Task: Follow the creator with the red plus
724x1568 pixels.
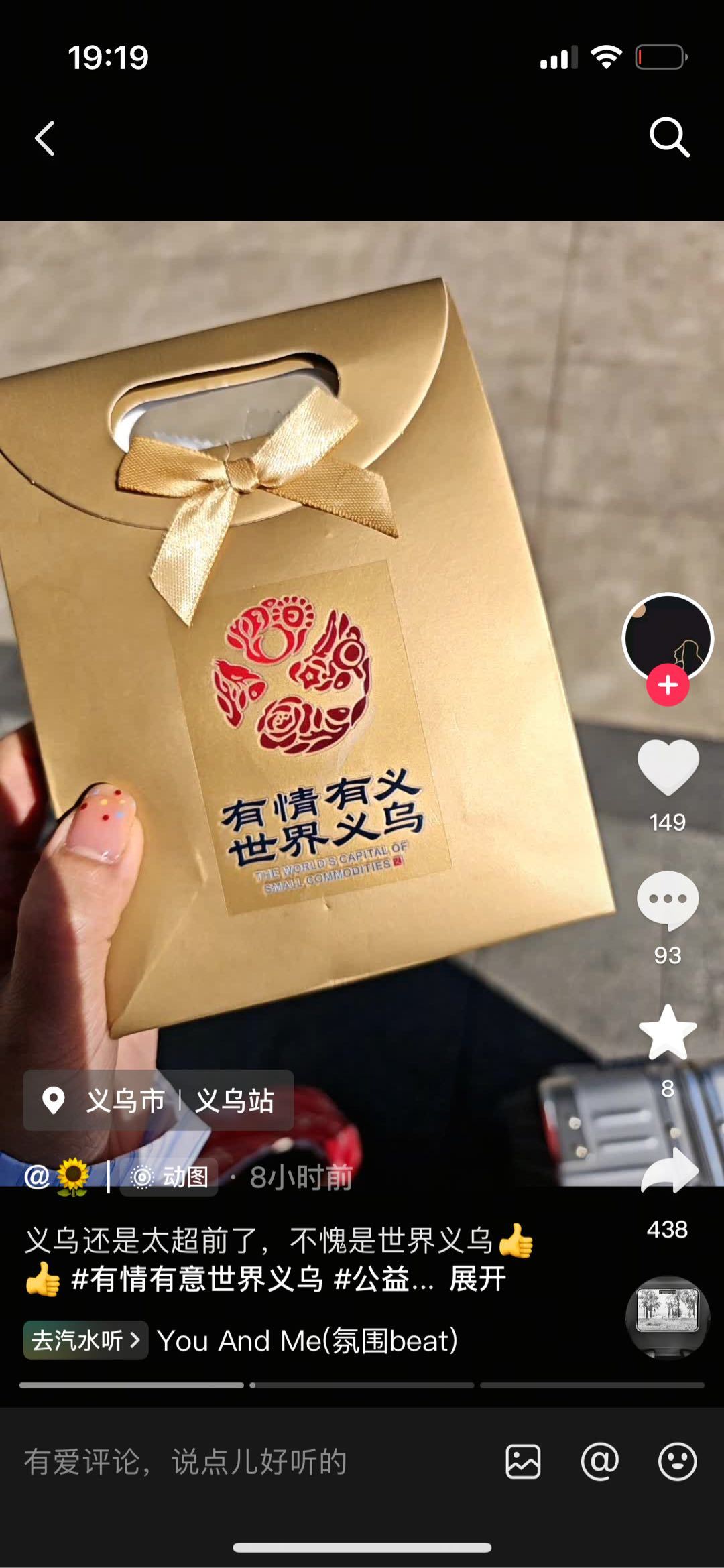Action: pos(668,685)
